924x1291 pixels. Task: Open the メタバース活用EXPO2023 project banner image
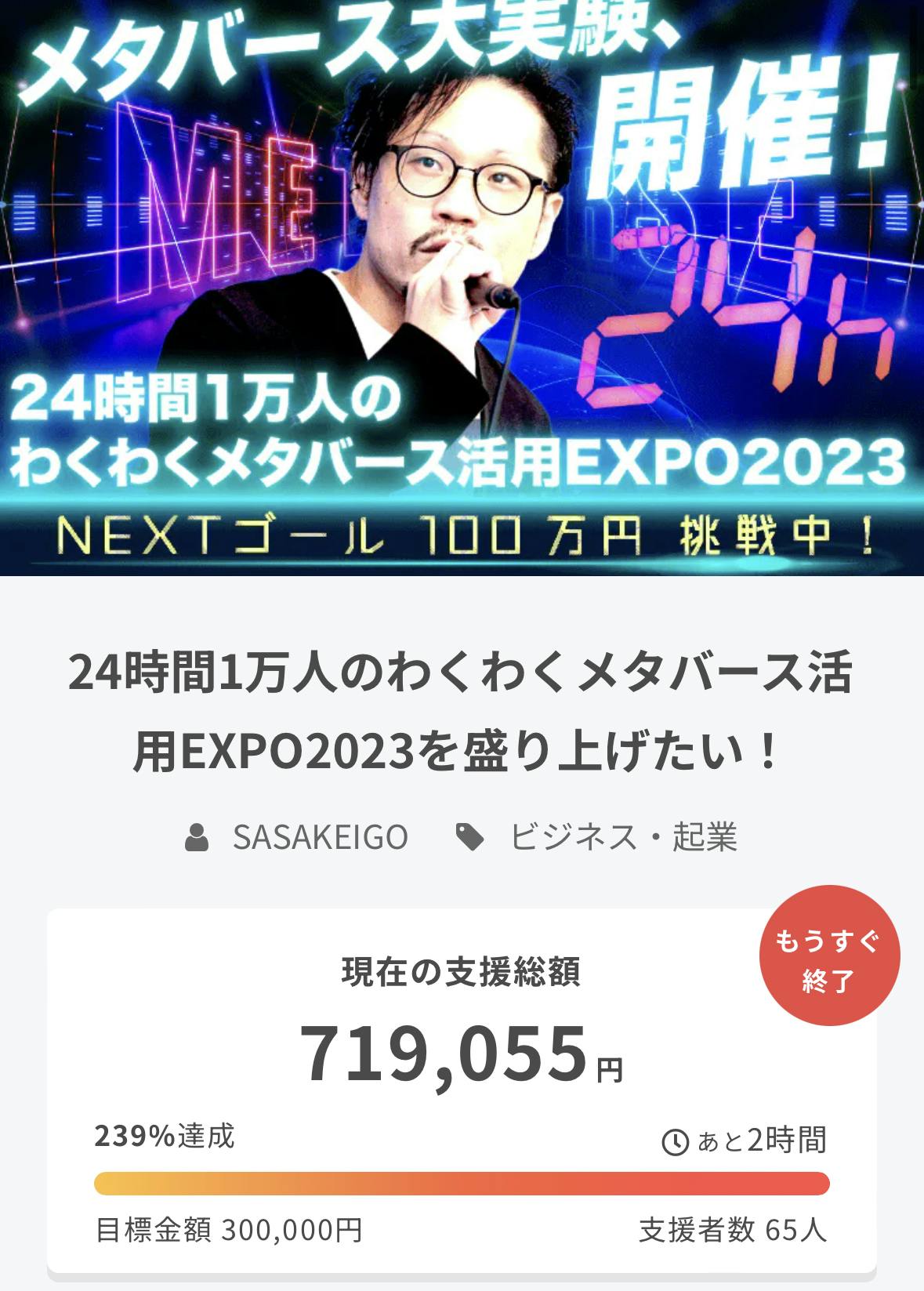tap(462, 288)
